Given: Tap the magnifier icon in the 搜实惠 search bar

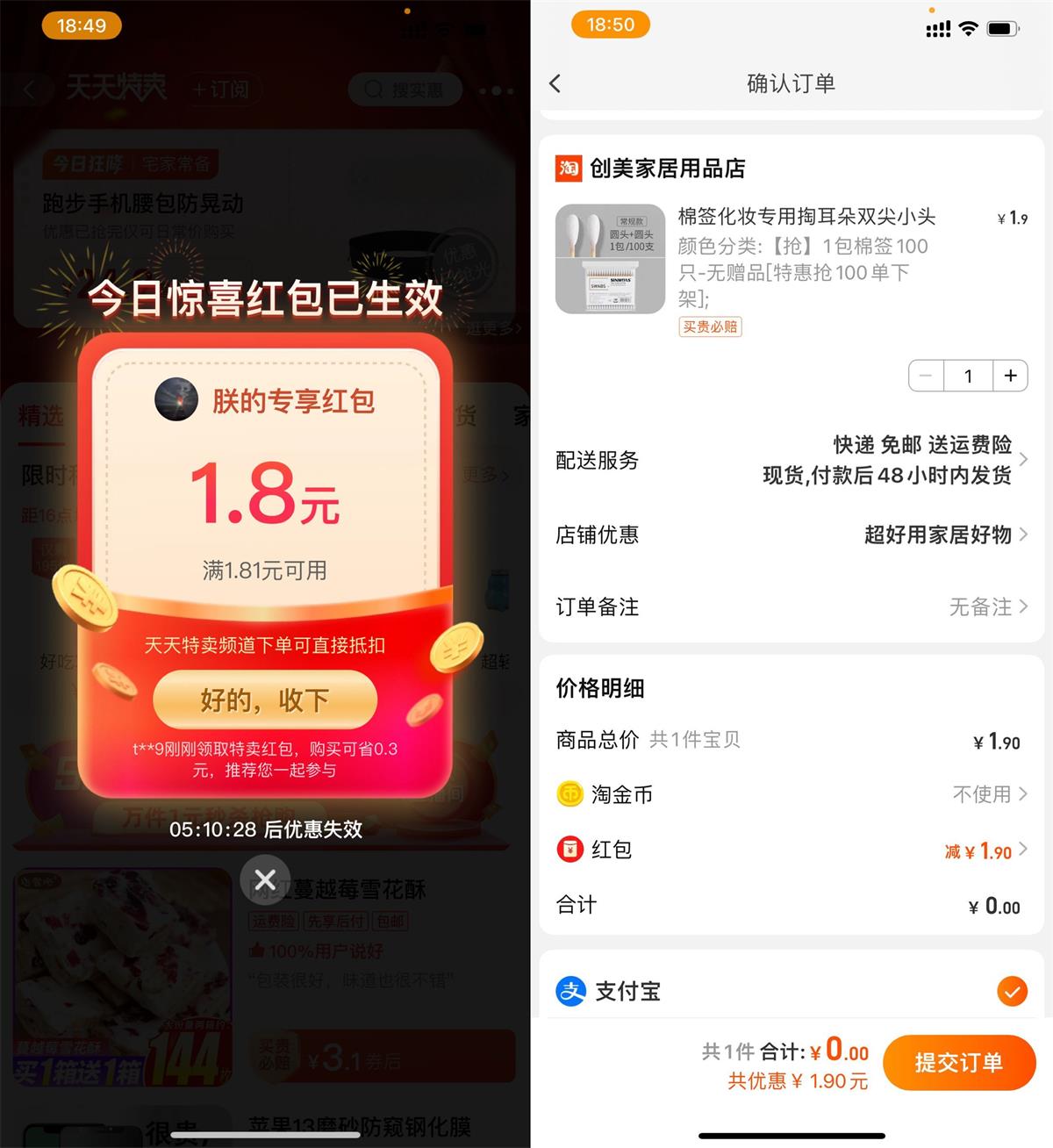Looking at the screenshot, I should coord(372,90).
